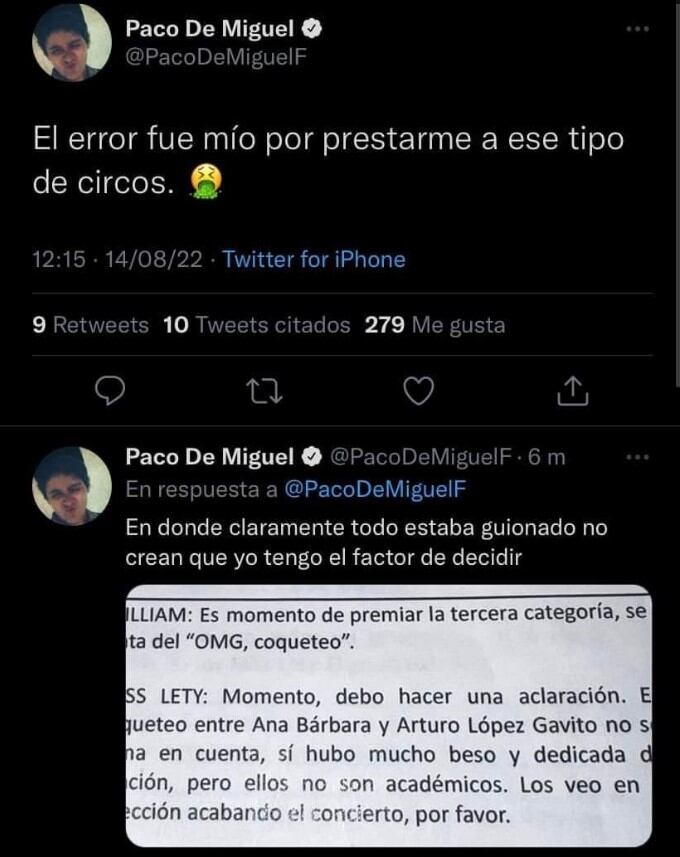This screenshot has height=857, width=680.
Task: Like the main tweet
Action: (x=418, y=392)
